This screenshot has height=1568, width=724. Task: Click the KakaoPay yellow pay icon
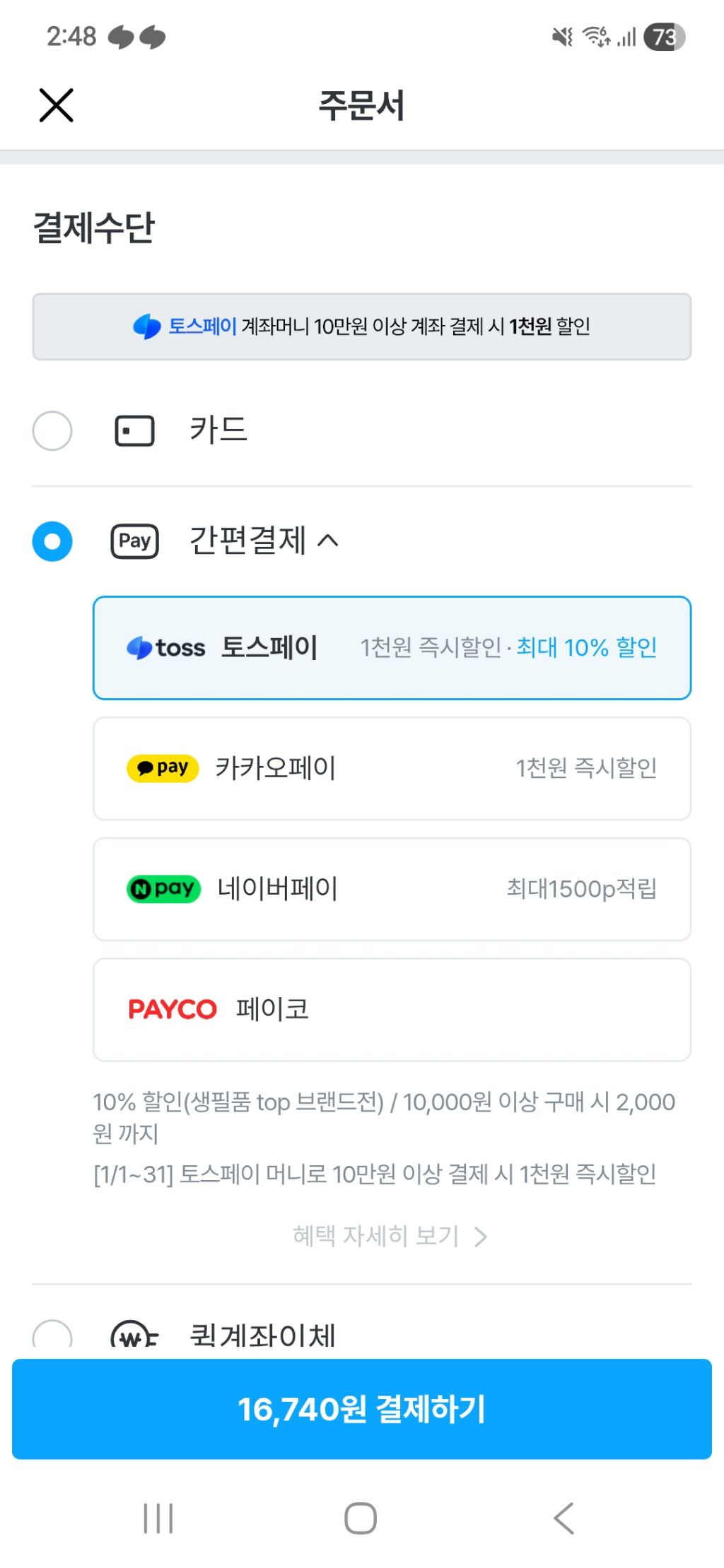[x=162, y=768]
